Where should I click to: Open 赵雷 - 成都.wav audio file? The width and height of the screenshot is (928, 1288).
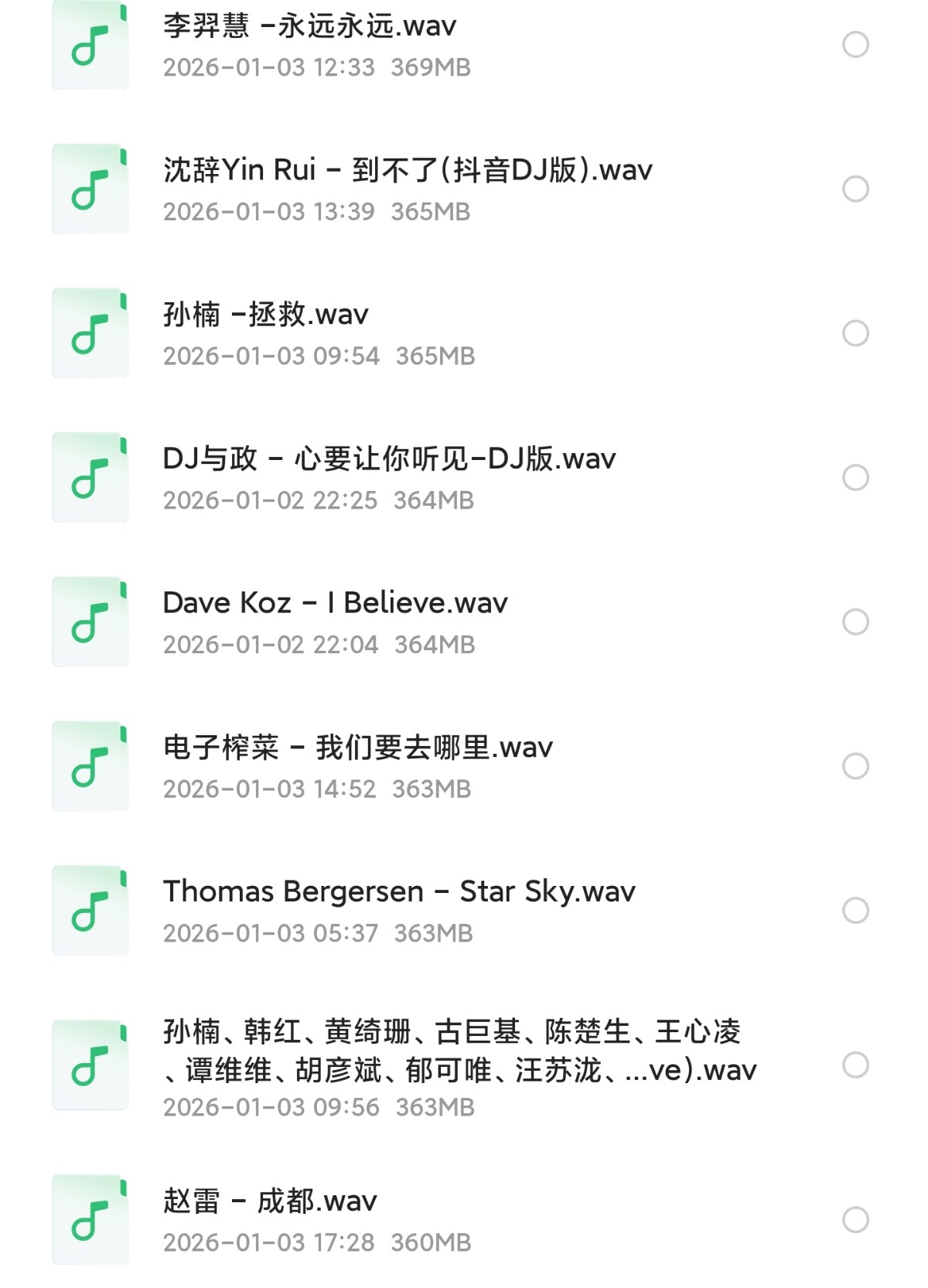270,1202
